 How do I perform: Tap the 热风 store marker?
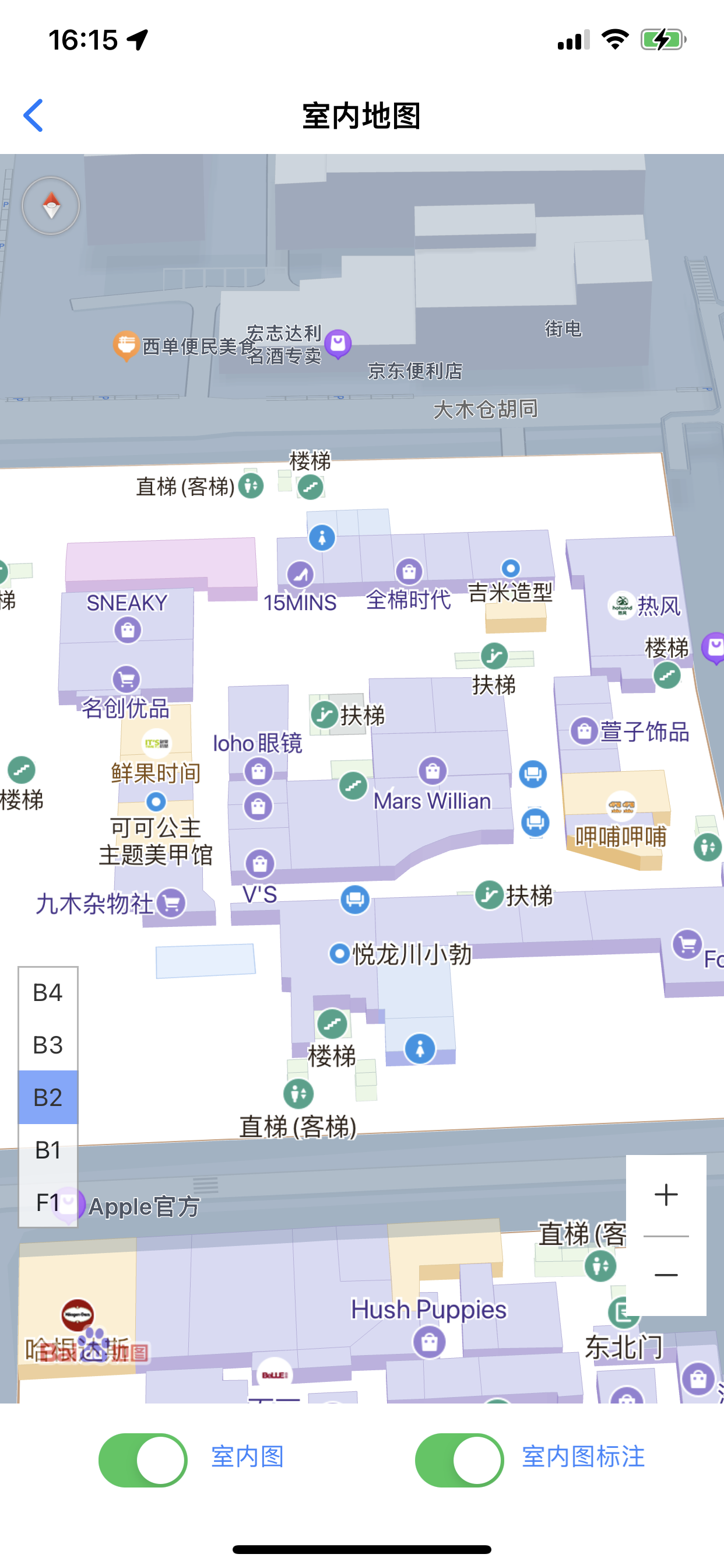(x=622, y=605)
